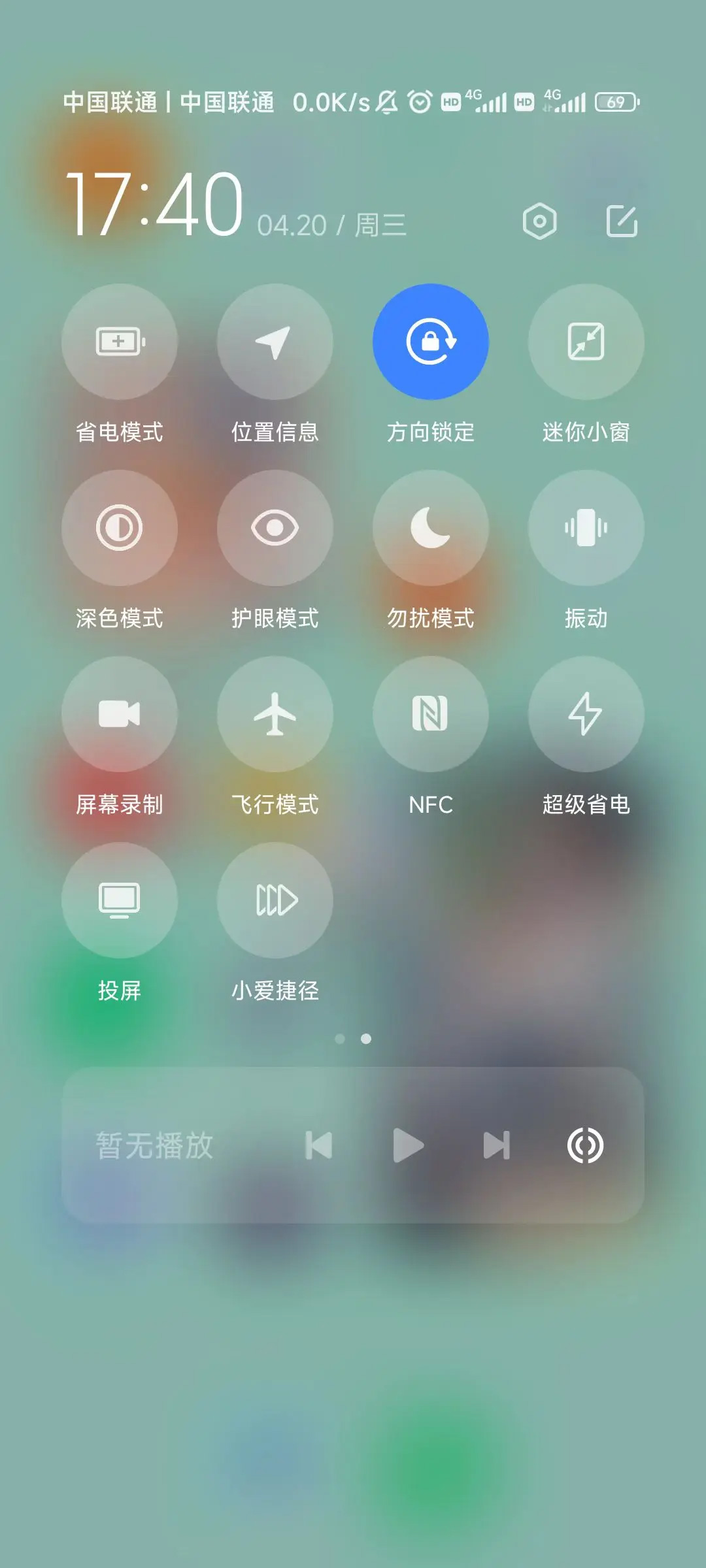Switch on 深色模式 dark mode
The height and width of the screenshot is (1568, 706).
120,528
